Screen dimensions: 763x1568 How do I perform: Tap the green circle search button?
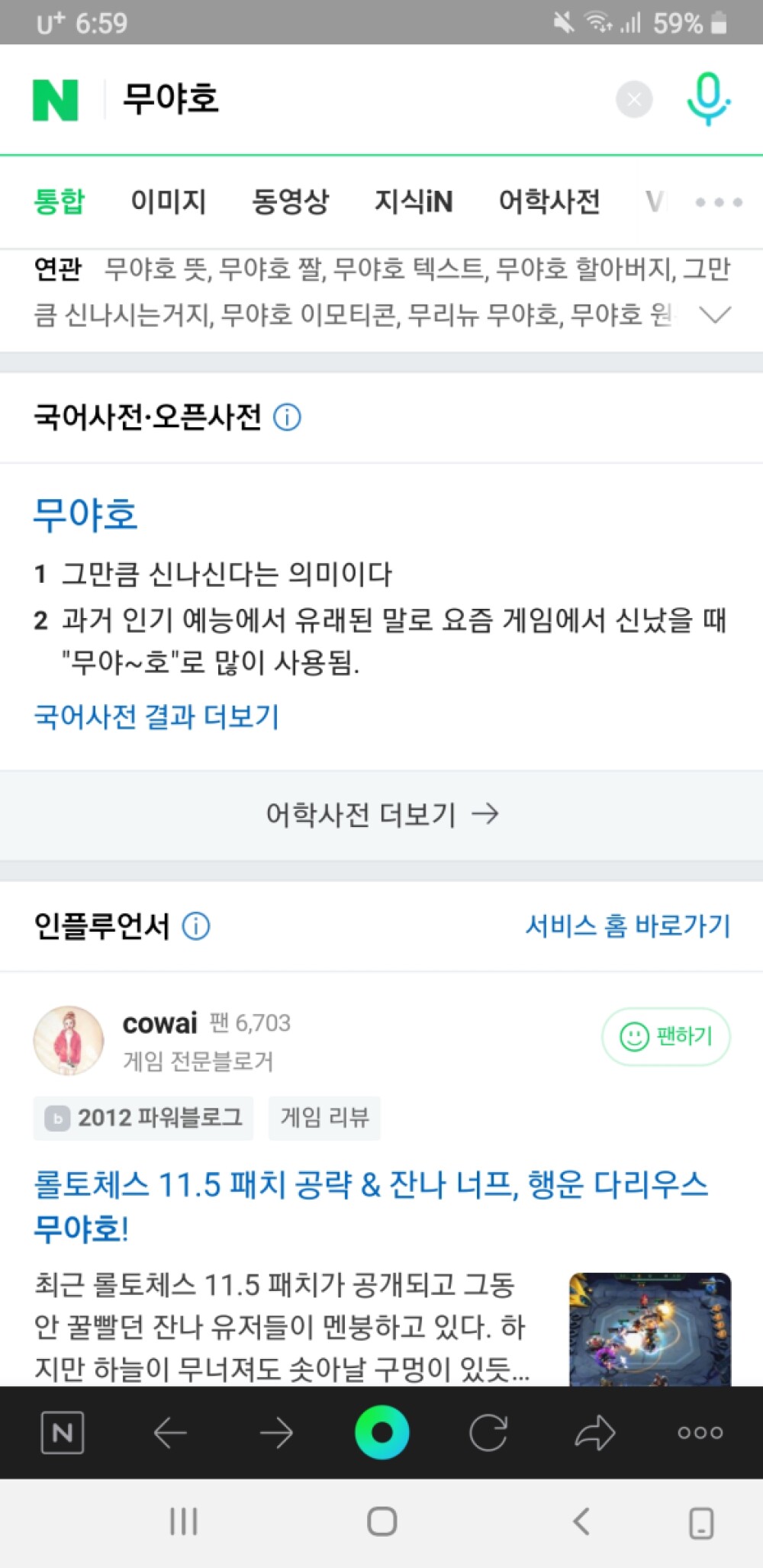coord(381,1432)
